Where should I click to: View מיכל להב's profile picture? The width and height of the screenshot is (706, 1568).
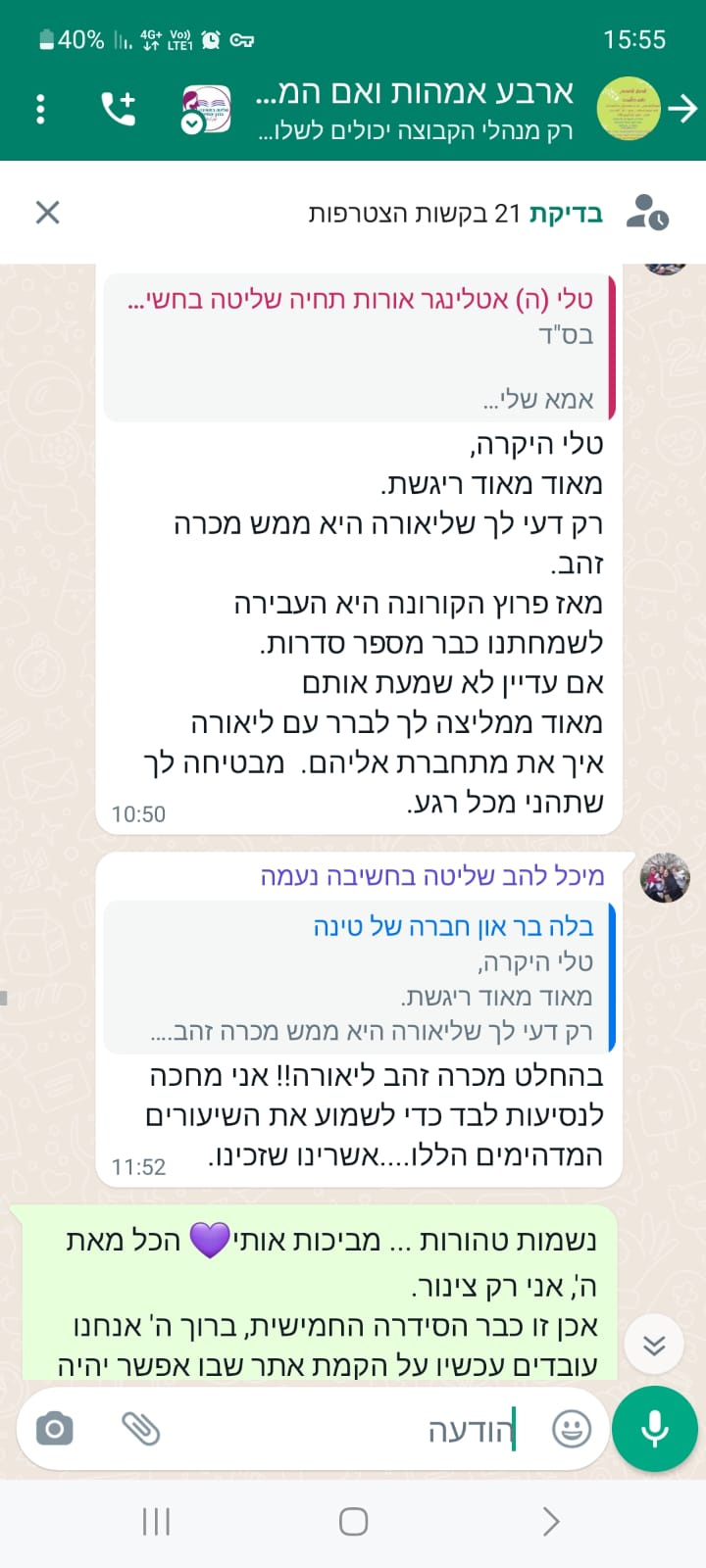click(x=665, y=877)
